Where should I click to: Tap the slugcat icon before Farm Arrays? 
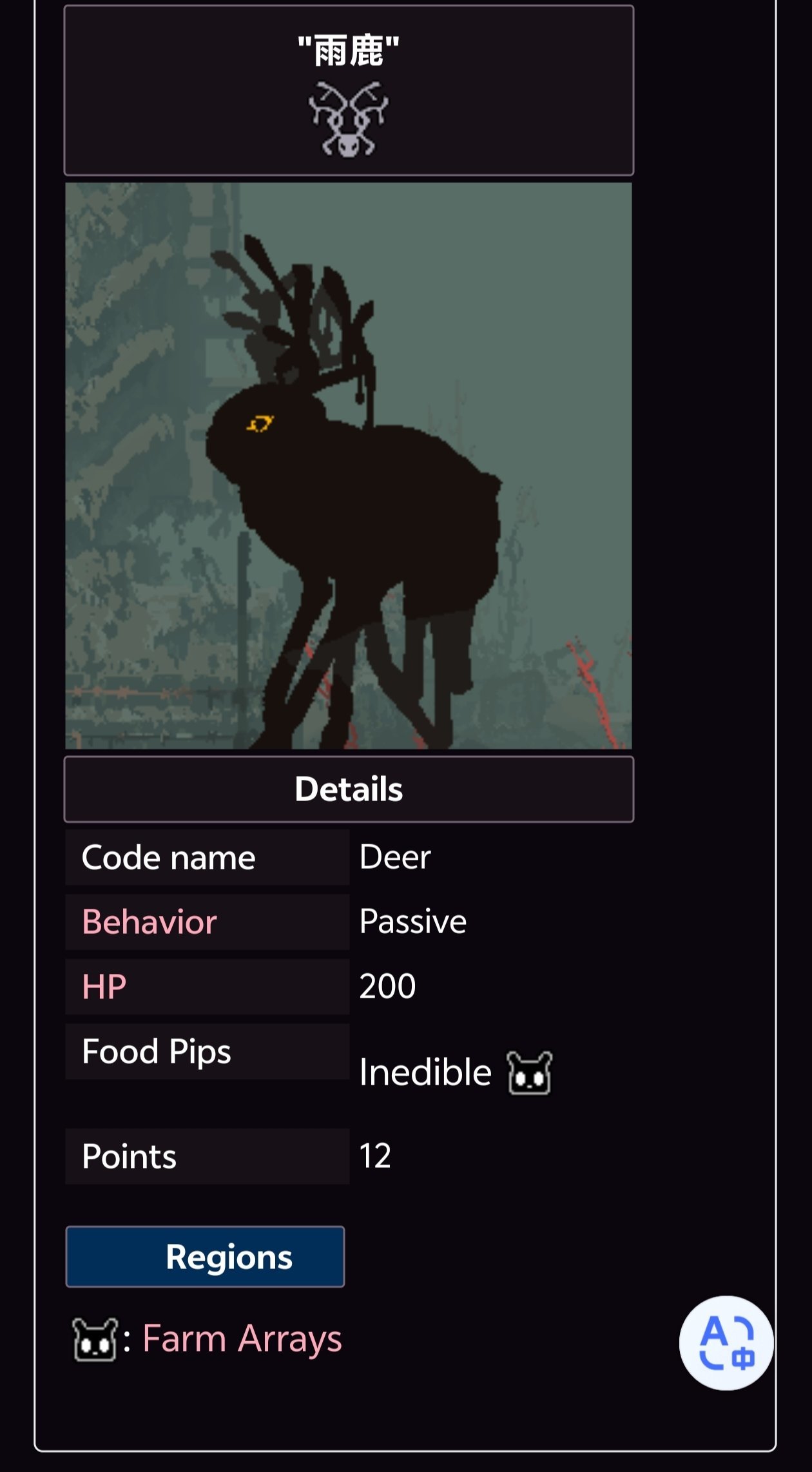pos(95,1339)
